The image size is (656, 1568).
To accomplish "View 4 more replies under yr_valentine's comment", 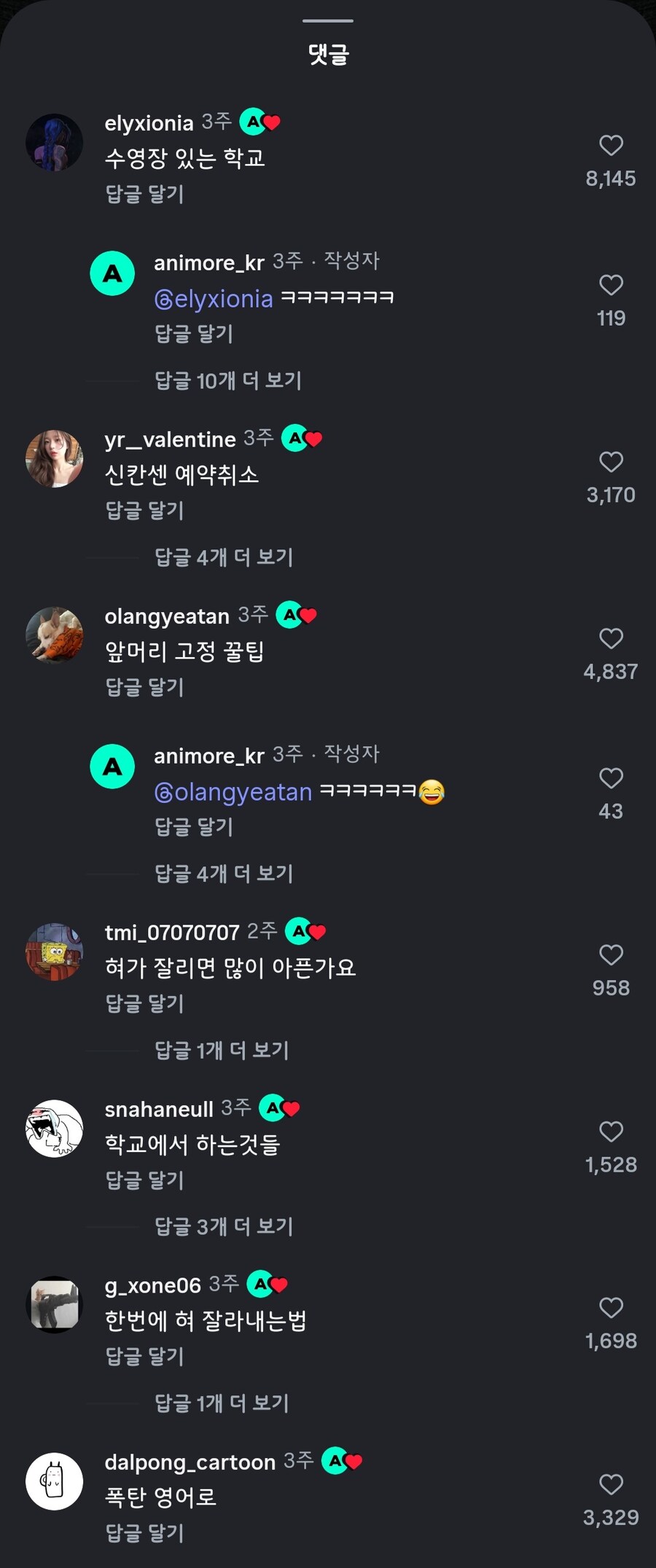I will (224, 557).
